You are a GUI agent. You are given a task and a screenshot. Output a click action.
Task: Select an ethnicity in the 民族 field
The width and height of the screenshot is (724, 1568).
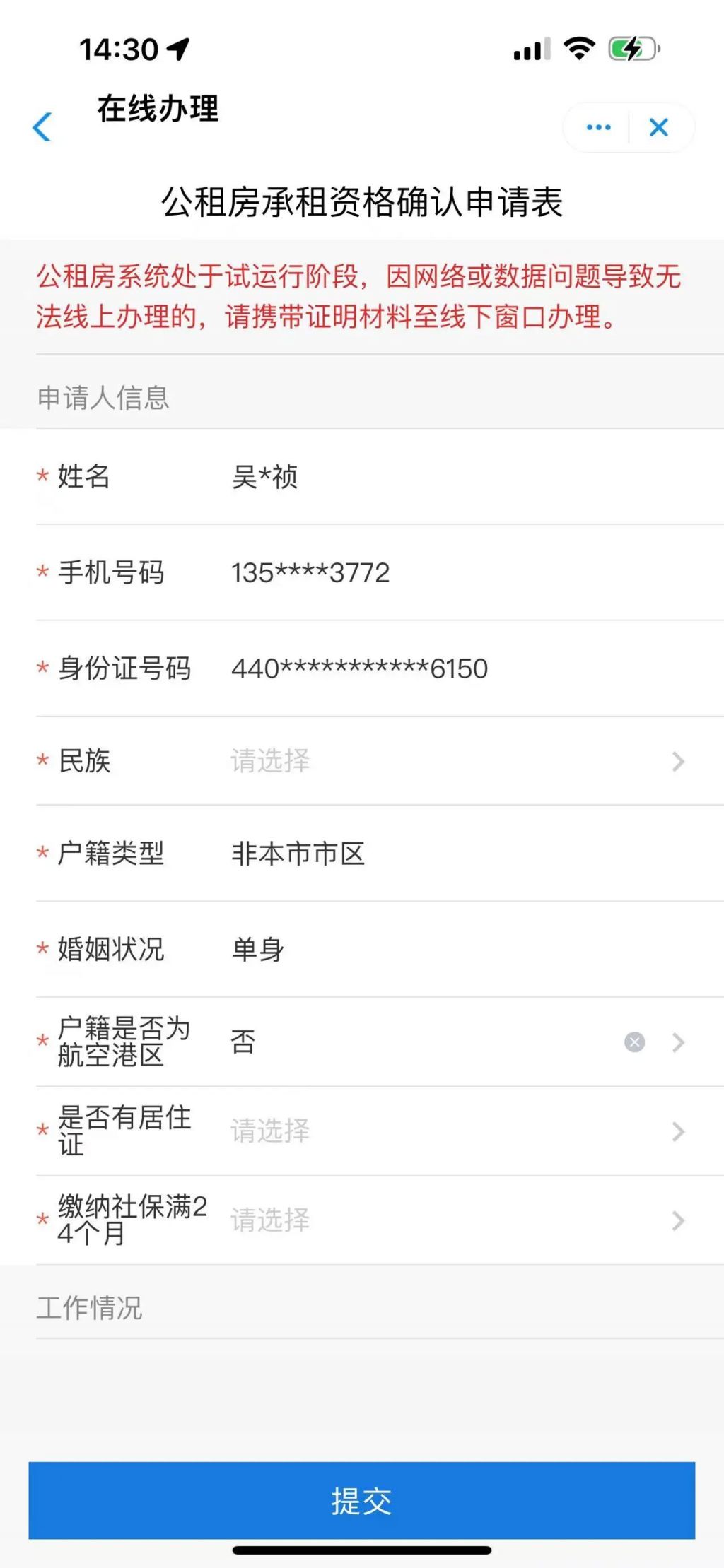tap(380, 761)
